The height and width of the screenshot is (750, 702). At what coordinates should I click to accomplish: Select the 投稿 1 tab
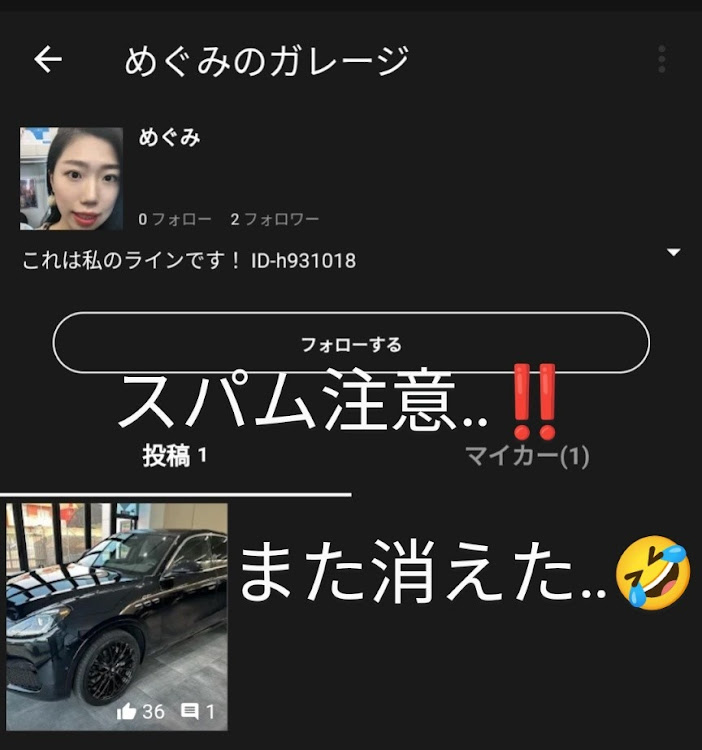tap(175, 457)
